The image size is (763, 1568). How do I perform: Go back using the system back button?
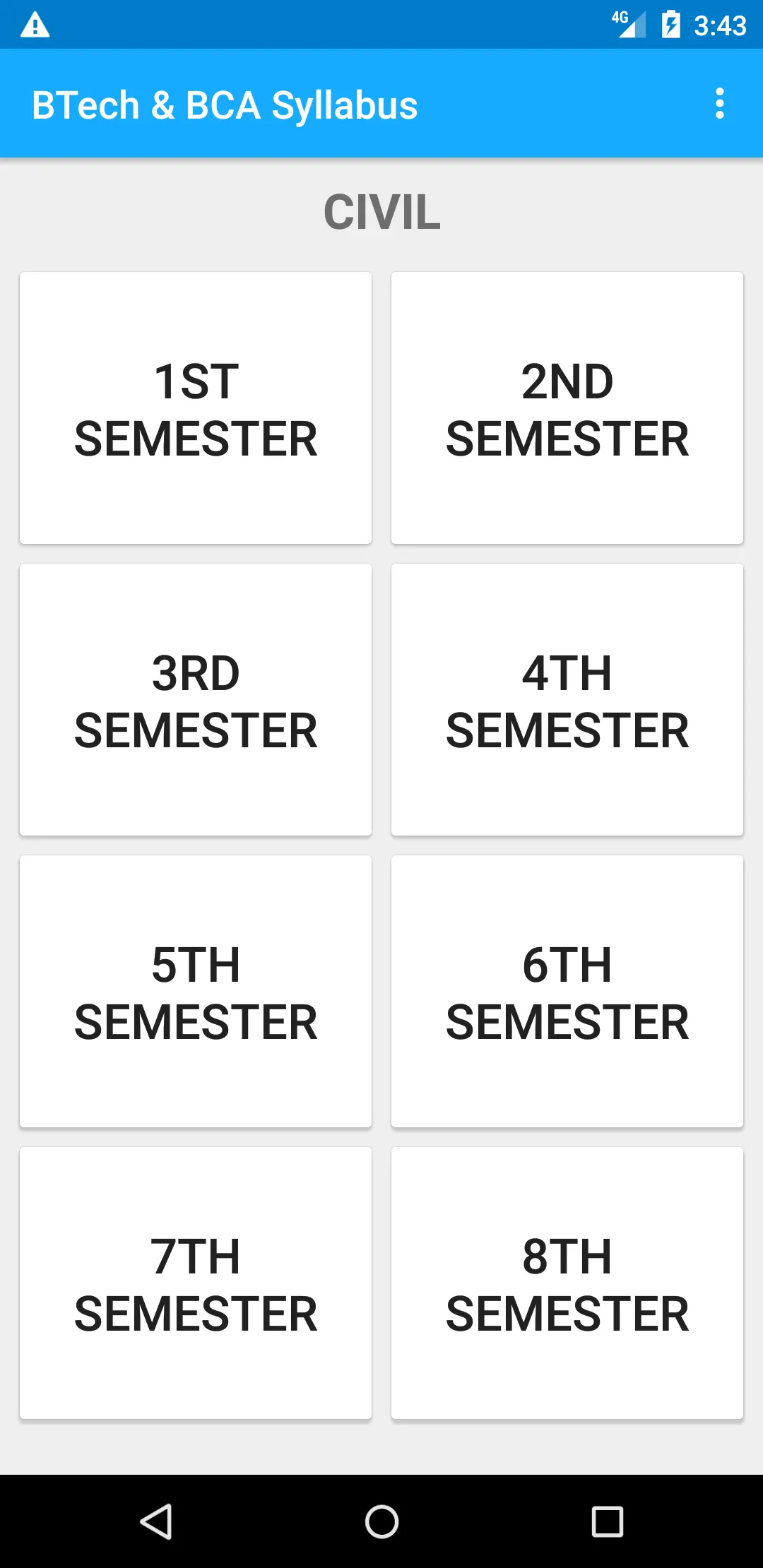(x=156, y=1521)
